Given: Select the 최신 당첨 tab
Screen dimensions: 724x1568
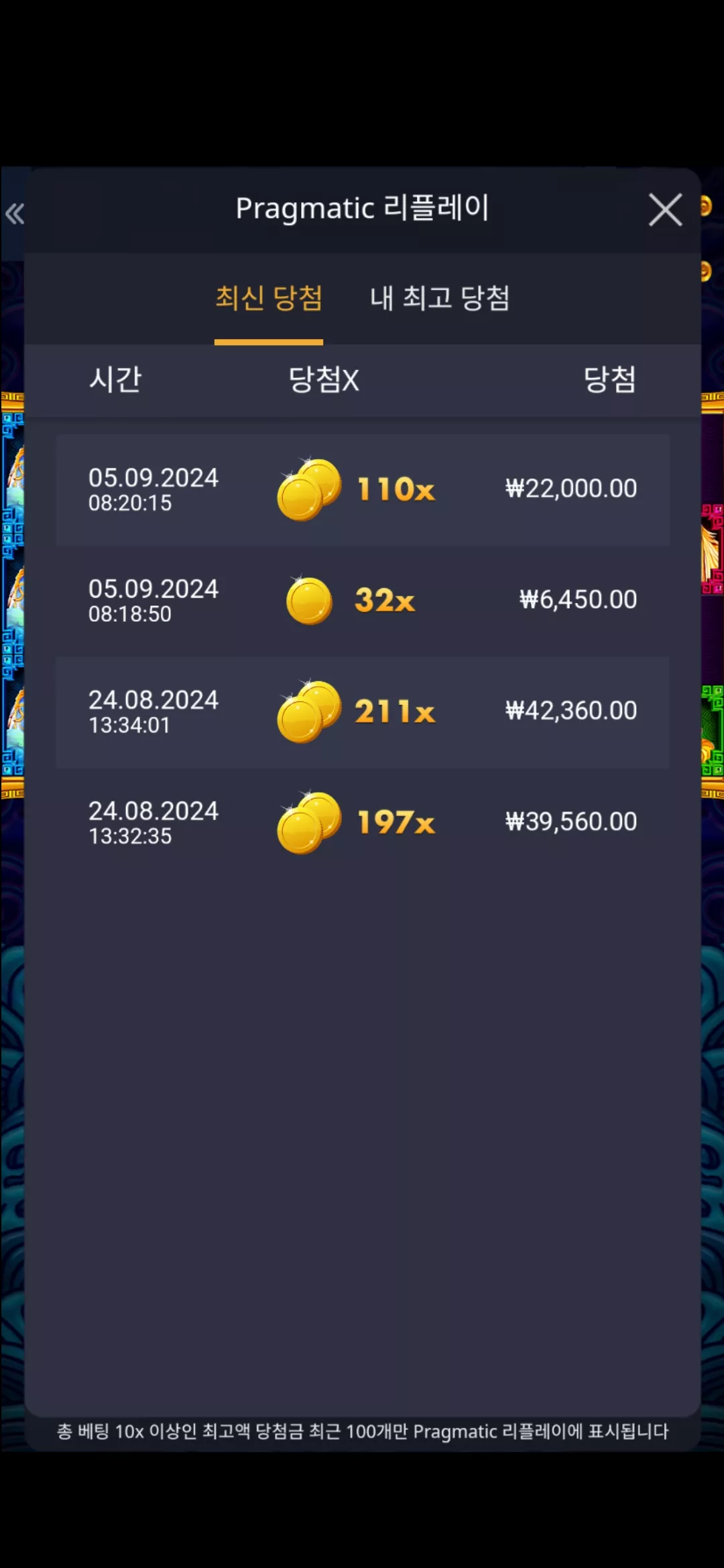Looking at the screenshot, I should tap(268, 298).
